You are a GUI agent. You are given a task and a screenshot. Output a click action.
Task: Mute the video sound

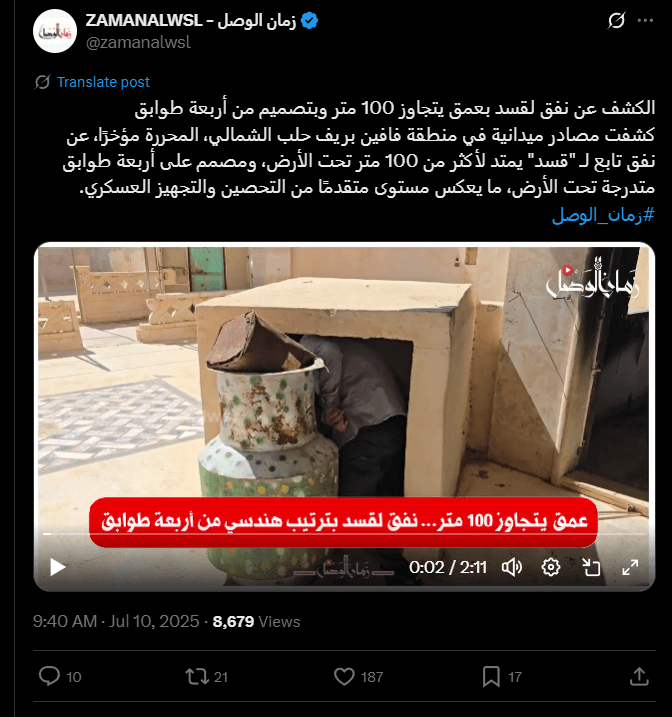(x=512, y=567)
